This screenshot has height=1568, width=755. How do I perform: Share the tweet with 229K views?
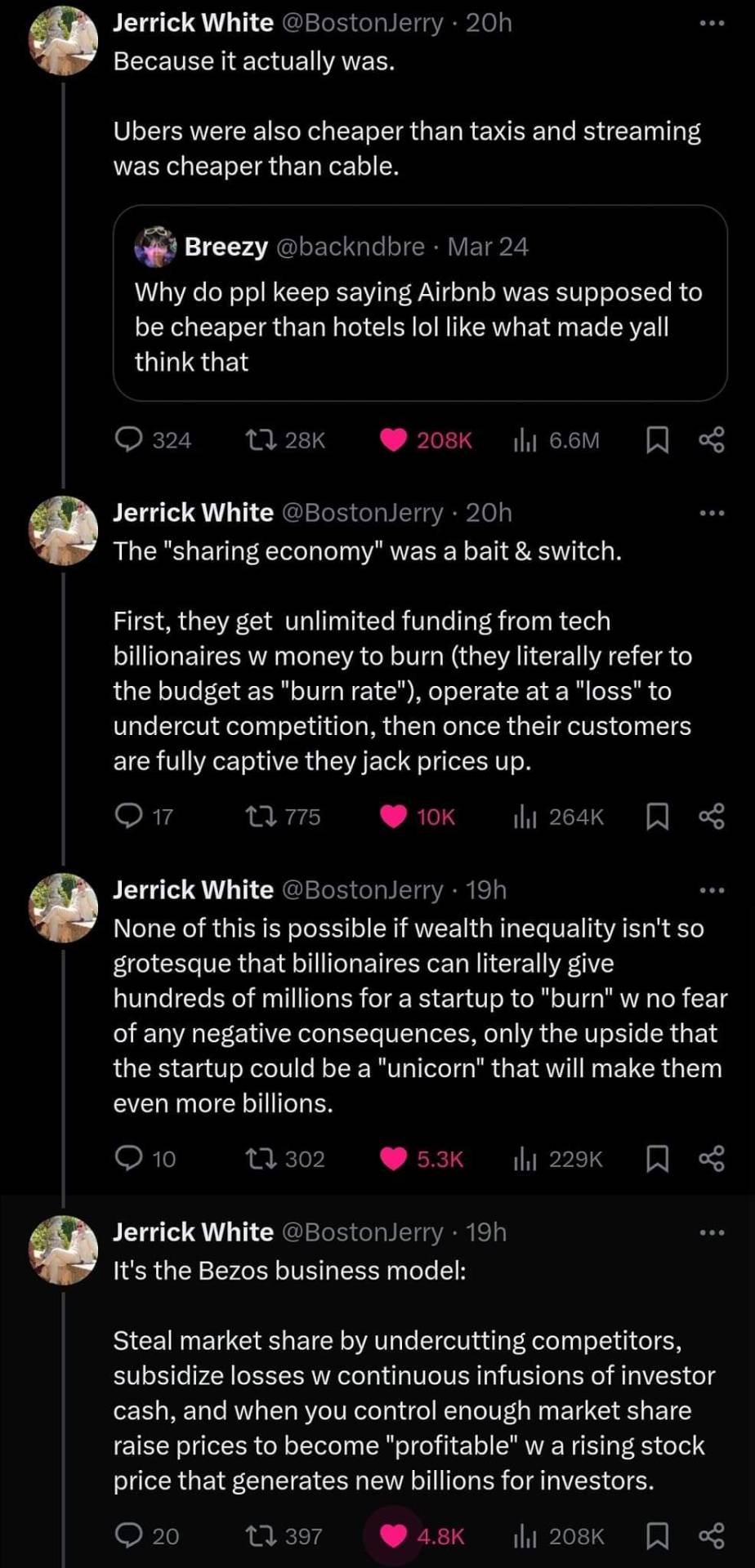(711, 1159)
